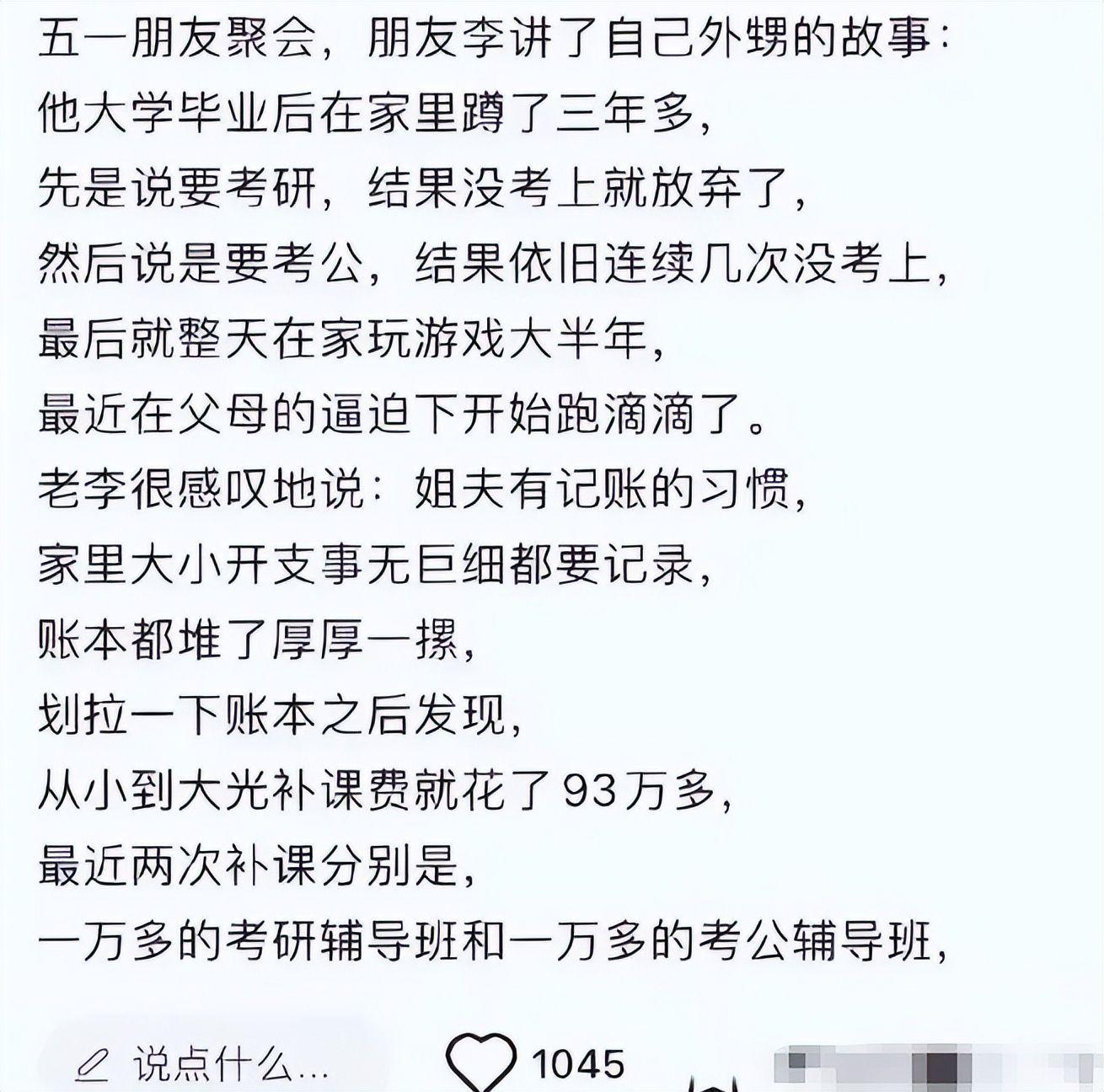Like this post with the heart icon
This screenshot has height=1092, width=1104.
(x=480, y=1064)
